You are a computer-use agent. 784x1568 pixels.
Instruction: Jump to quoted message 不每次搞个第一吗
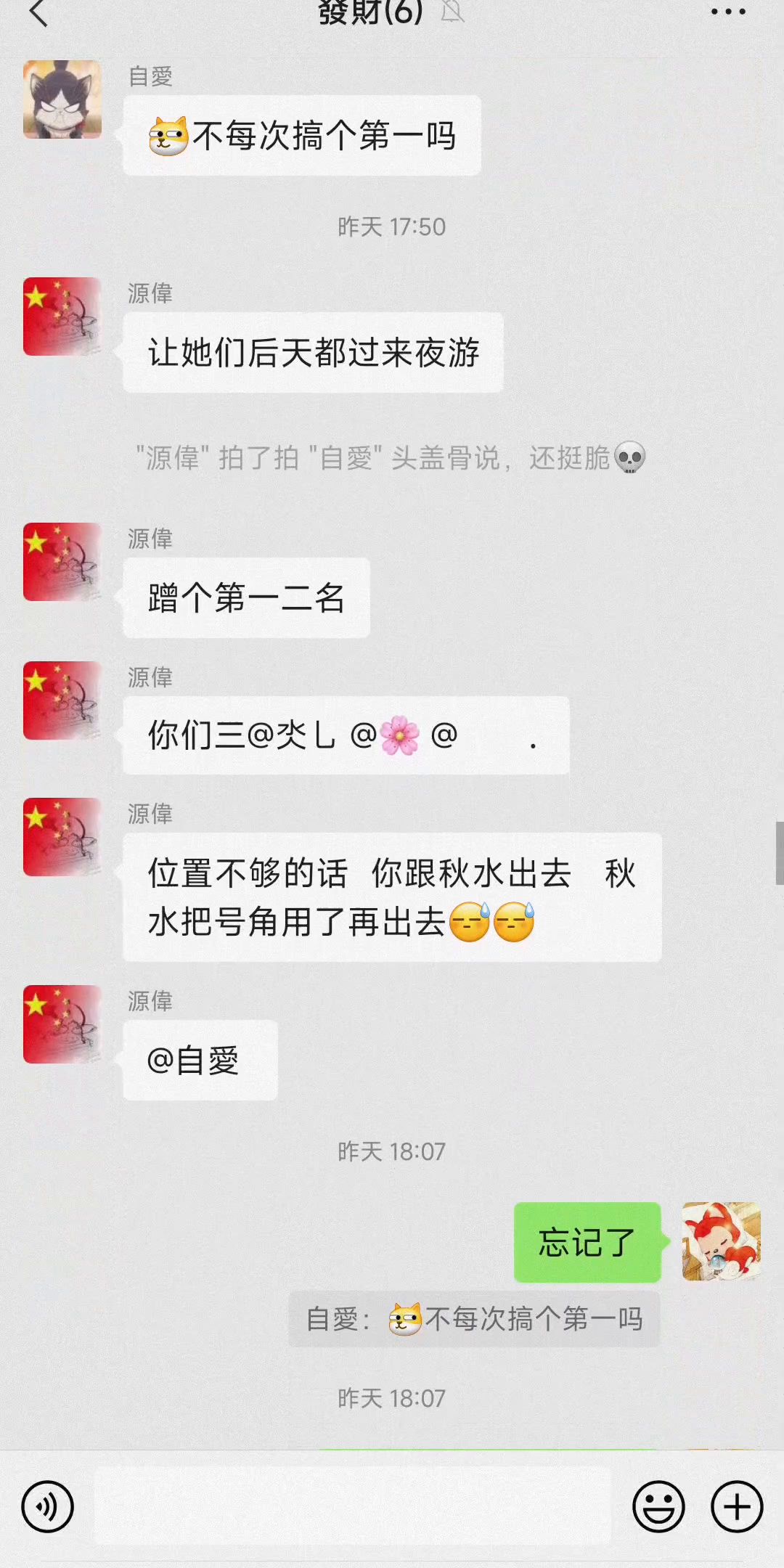tap(474, 1319)
